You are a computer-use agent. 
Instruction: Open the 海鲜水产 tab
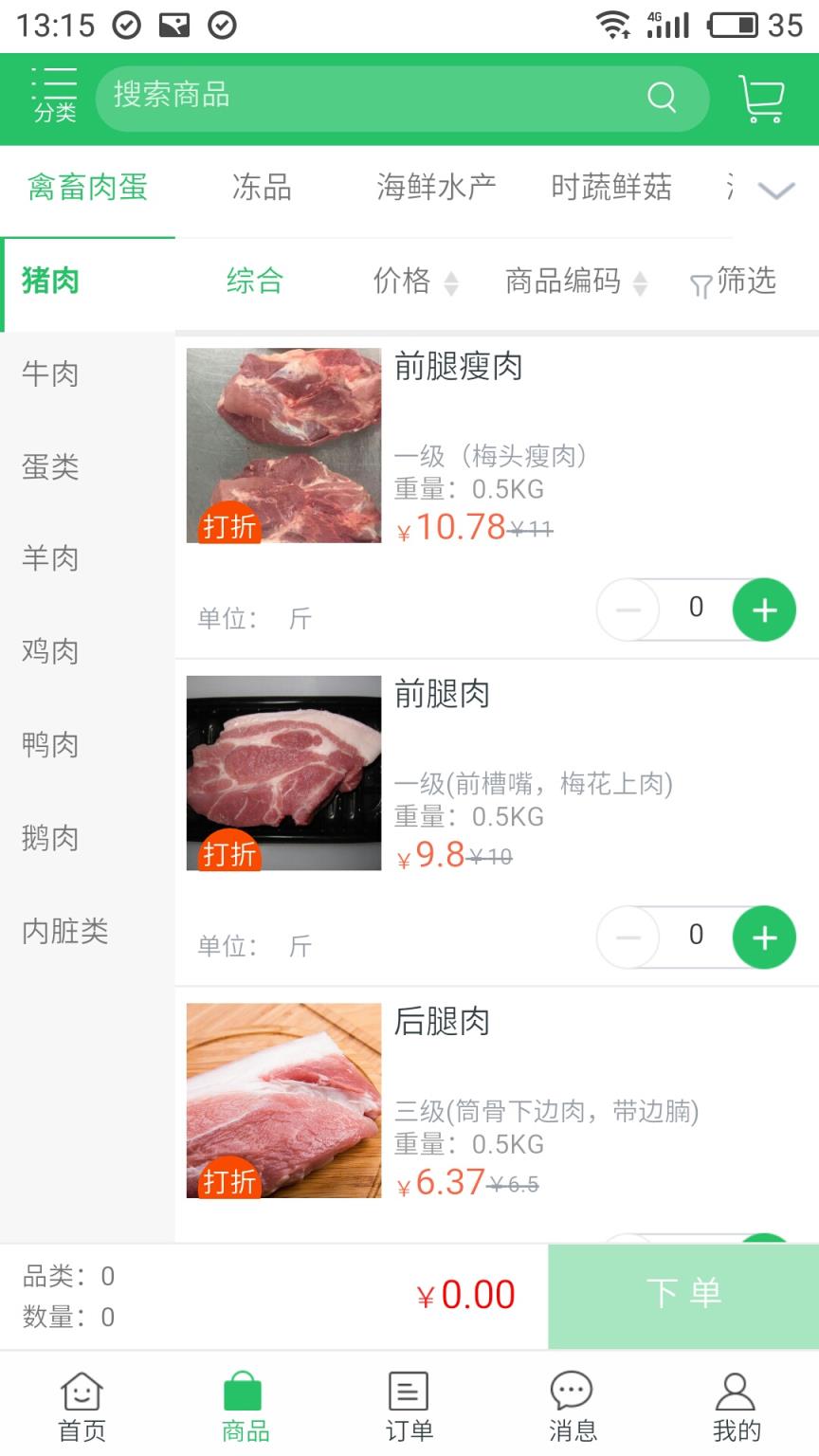click(x=438, y=188)
